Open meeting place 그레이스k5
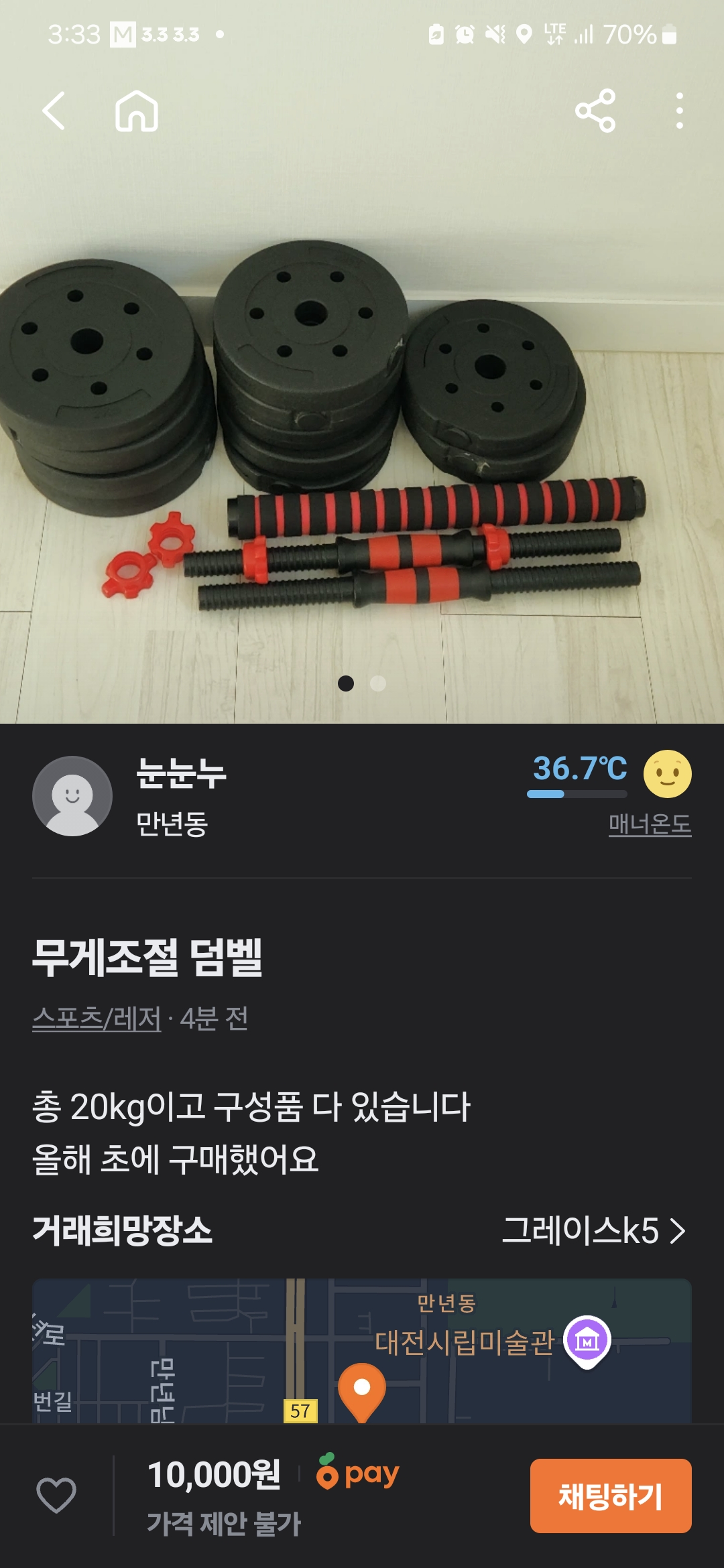Viewport: 724px width, 1568px height. tap(593, 1230)
